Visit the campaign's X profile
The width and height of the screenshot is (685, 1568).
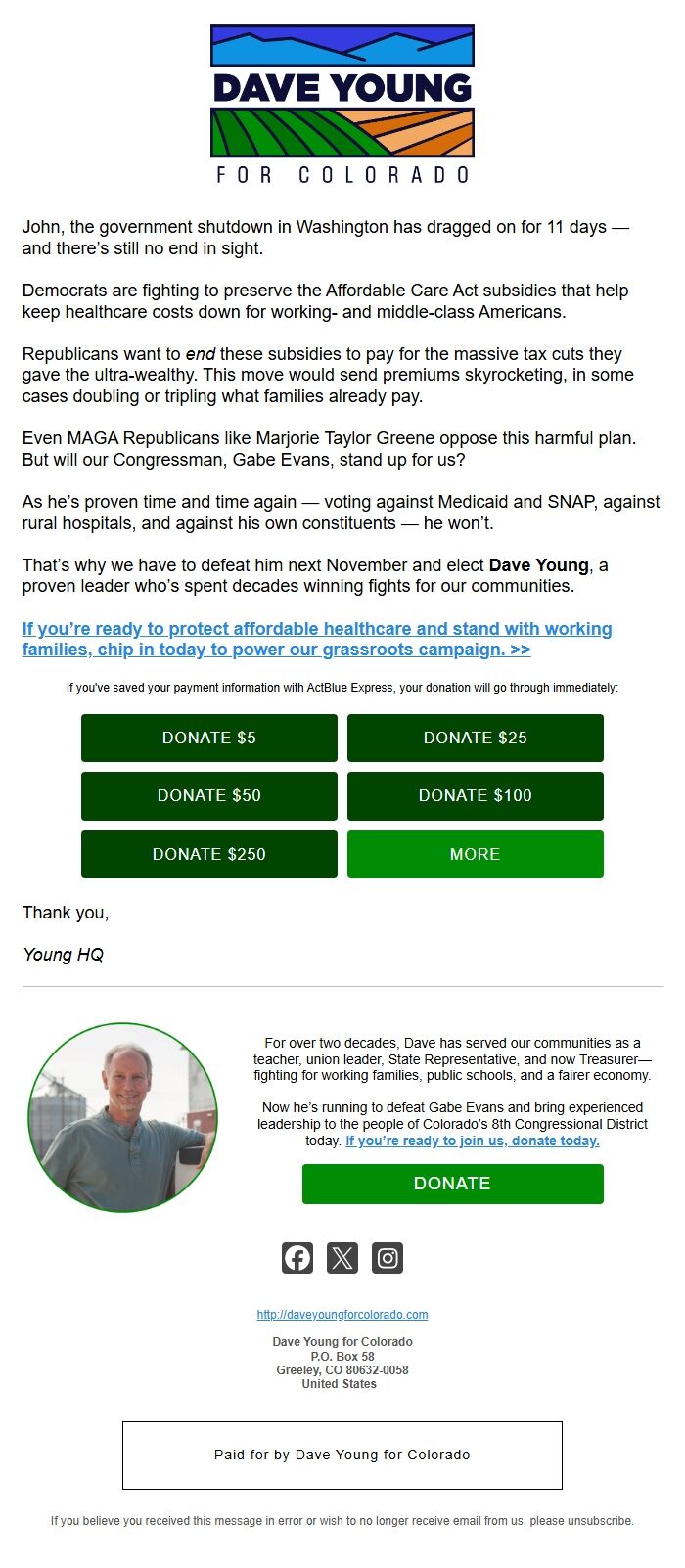click(342, 1258)
